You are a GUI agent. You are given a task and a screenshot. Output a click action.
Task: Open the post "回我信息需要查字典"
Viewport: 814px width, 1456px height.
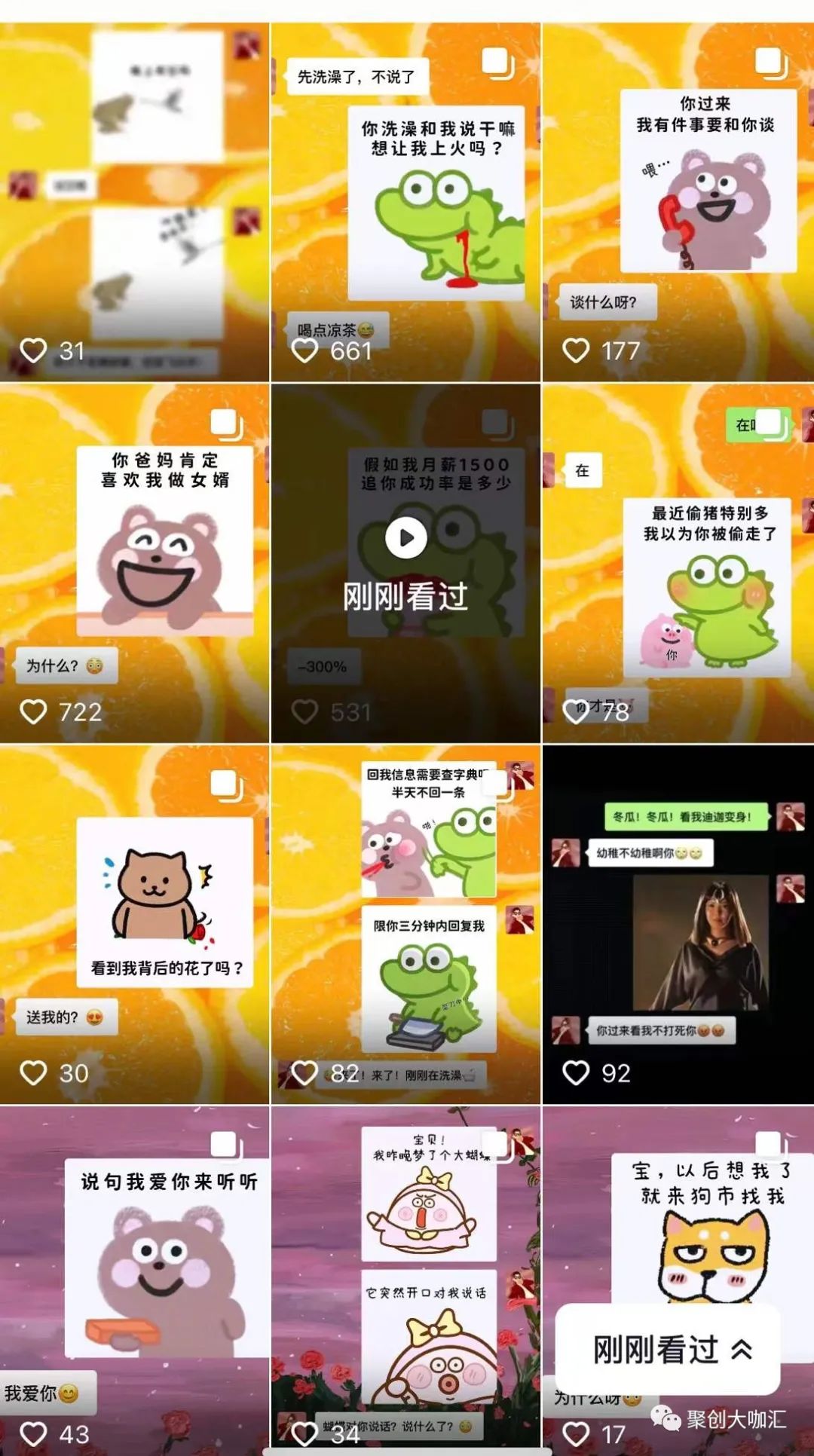click(x=405, y=924)
